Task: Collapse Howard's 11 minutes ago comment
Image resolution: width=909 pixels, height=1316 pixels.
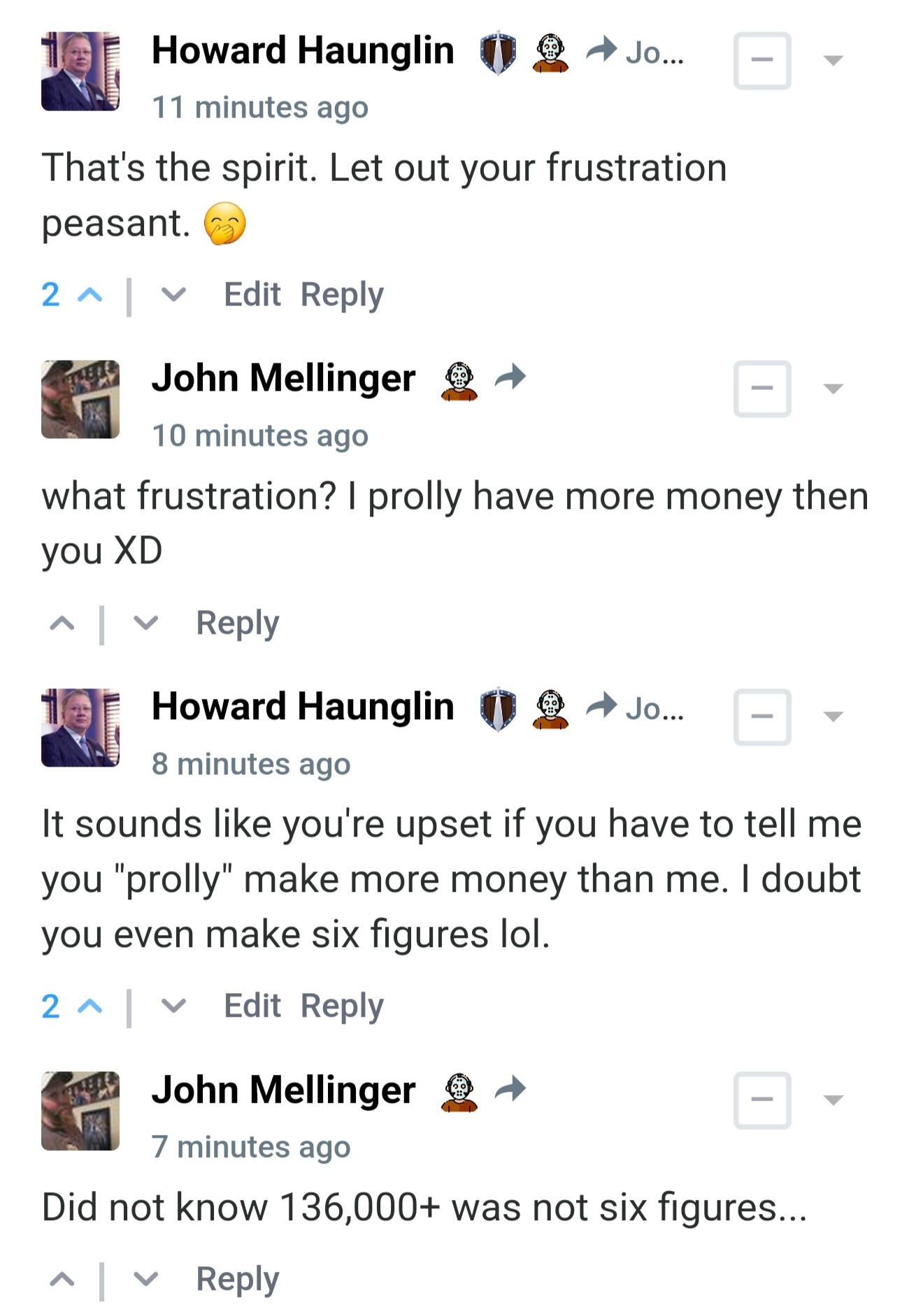Action: click(x=761, y=60)
